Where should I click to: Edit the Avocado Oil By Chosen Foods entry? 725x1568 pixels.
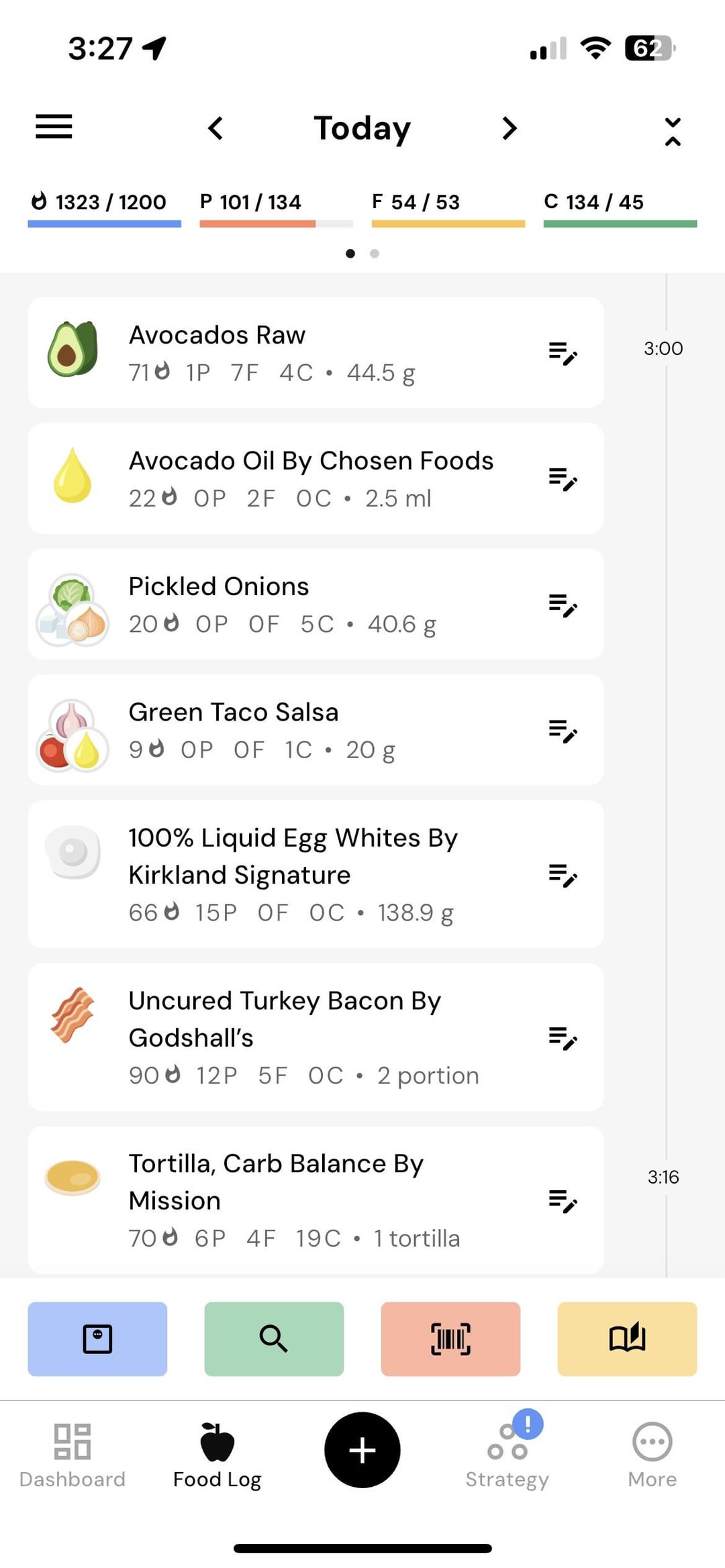(x=563, y=478)
